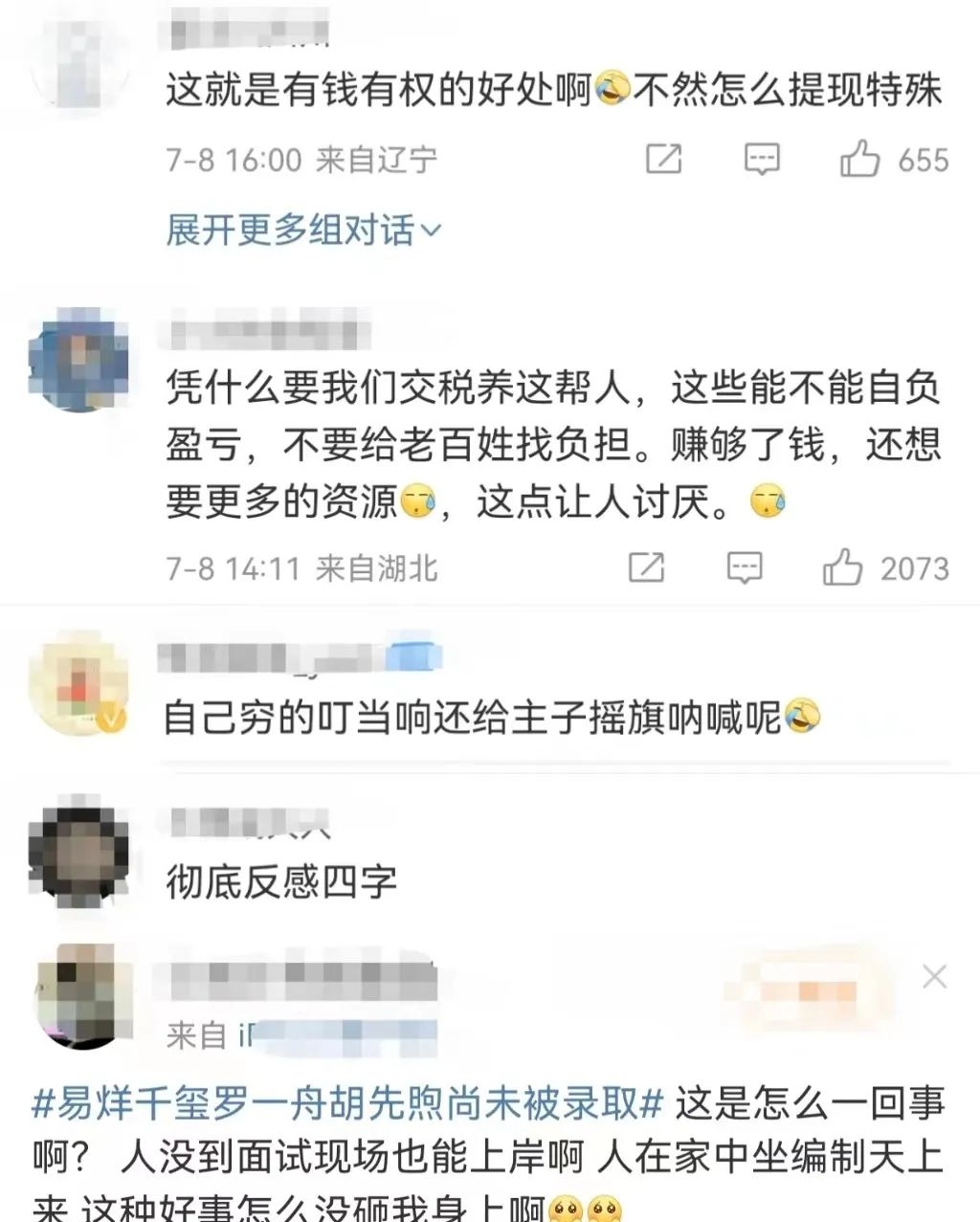
Task: Open repost options for the 2073-like comment
Action: [649, 567]
